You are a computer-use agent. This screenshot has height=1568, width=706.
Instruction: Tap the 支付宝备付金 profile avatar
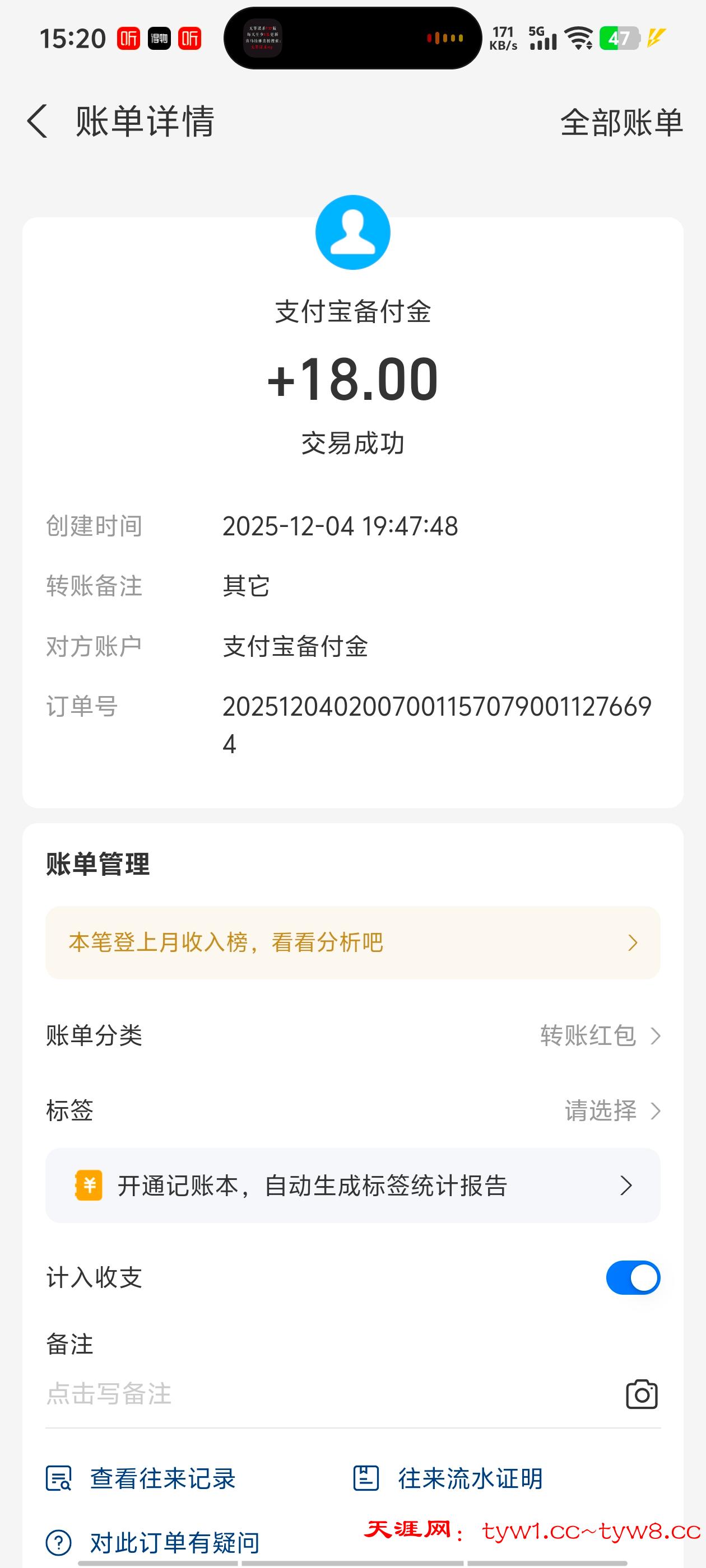352,232
